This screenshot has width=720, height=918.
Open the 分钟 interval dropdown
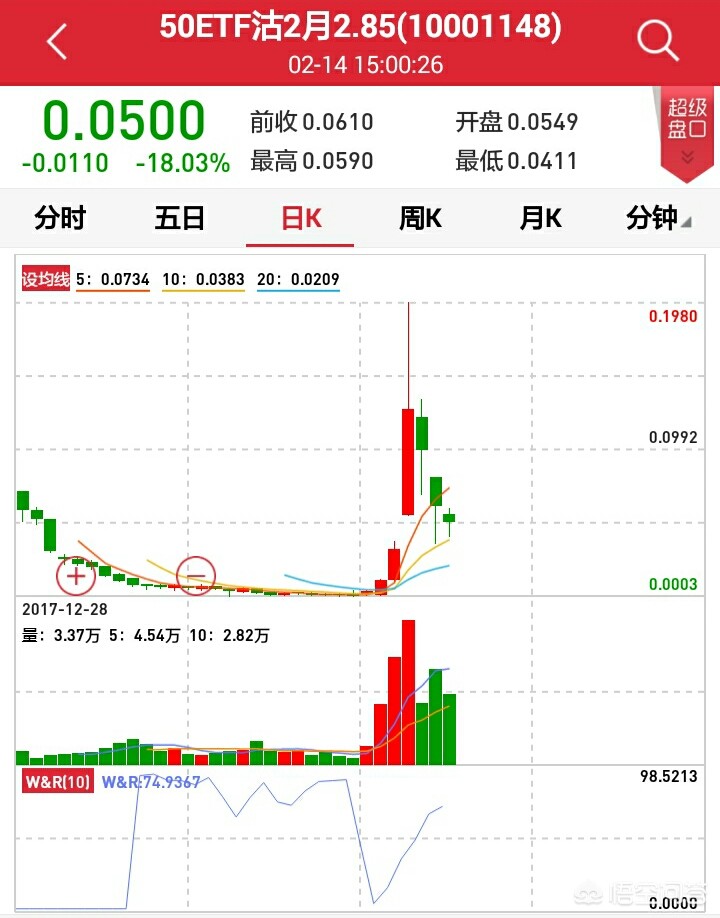657,217
